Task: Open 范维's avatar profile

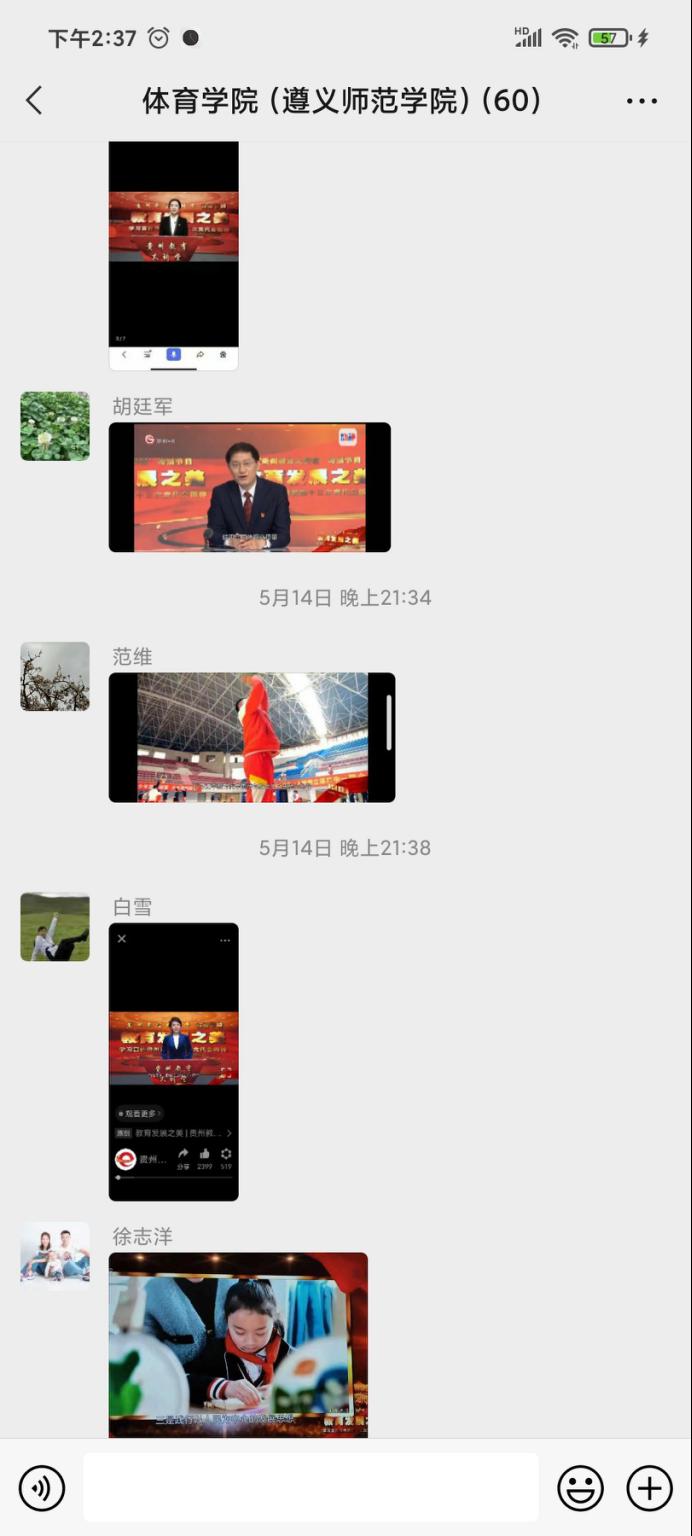Action: click(55, 676)
